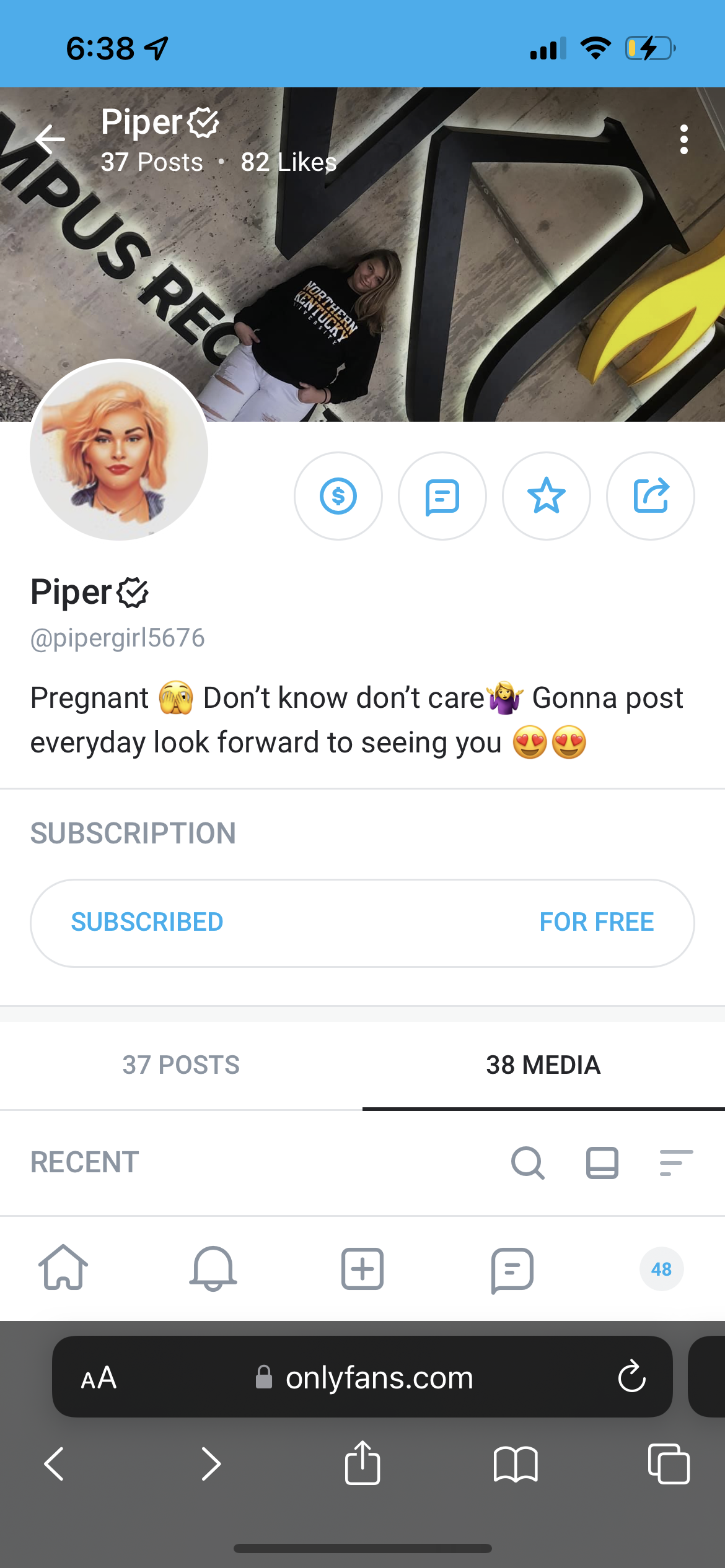Open the notifications bell

pyautogui.click(x=213, y=1268)
